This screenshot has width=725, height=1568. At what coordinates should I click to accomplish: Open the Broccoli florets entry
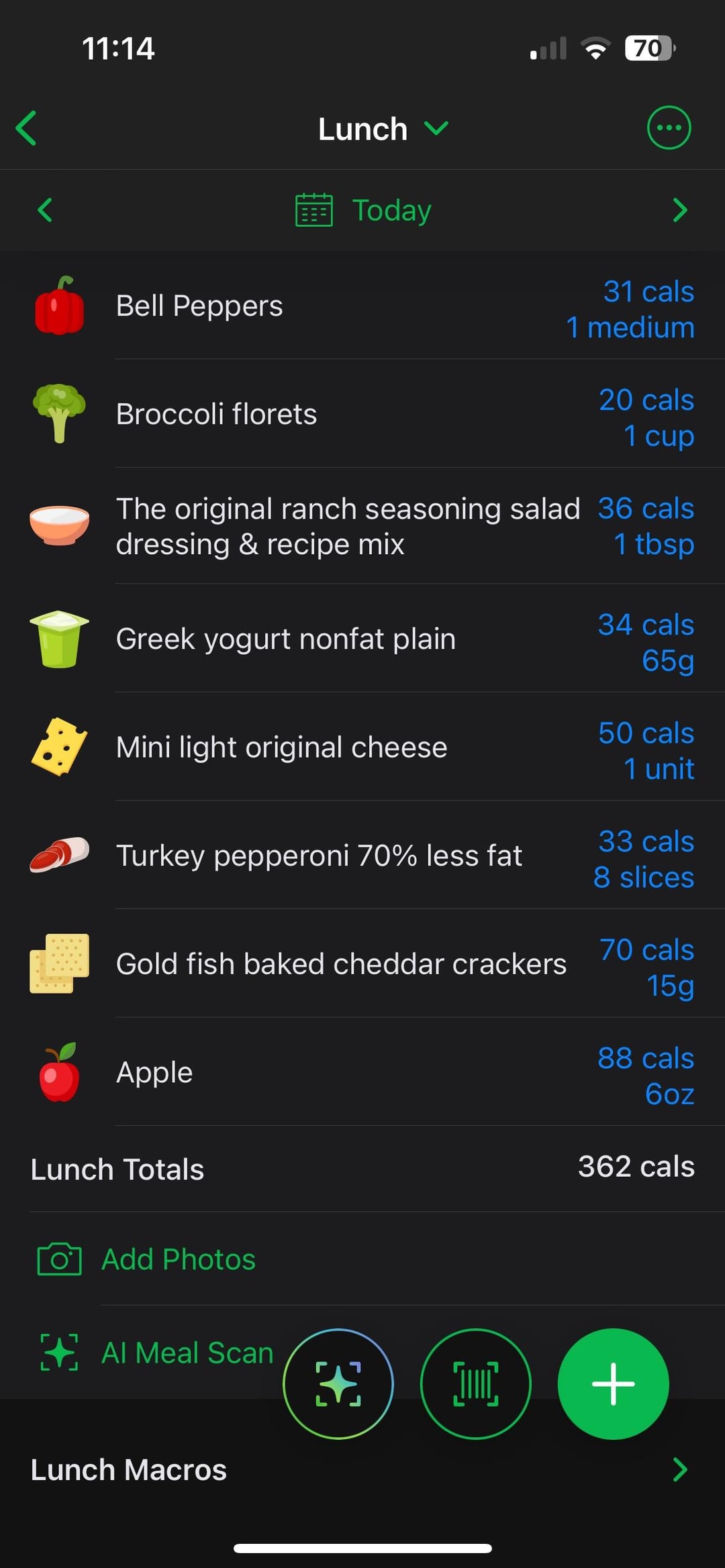click(362, 414)
